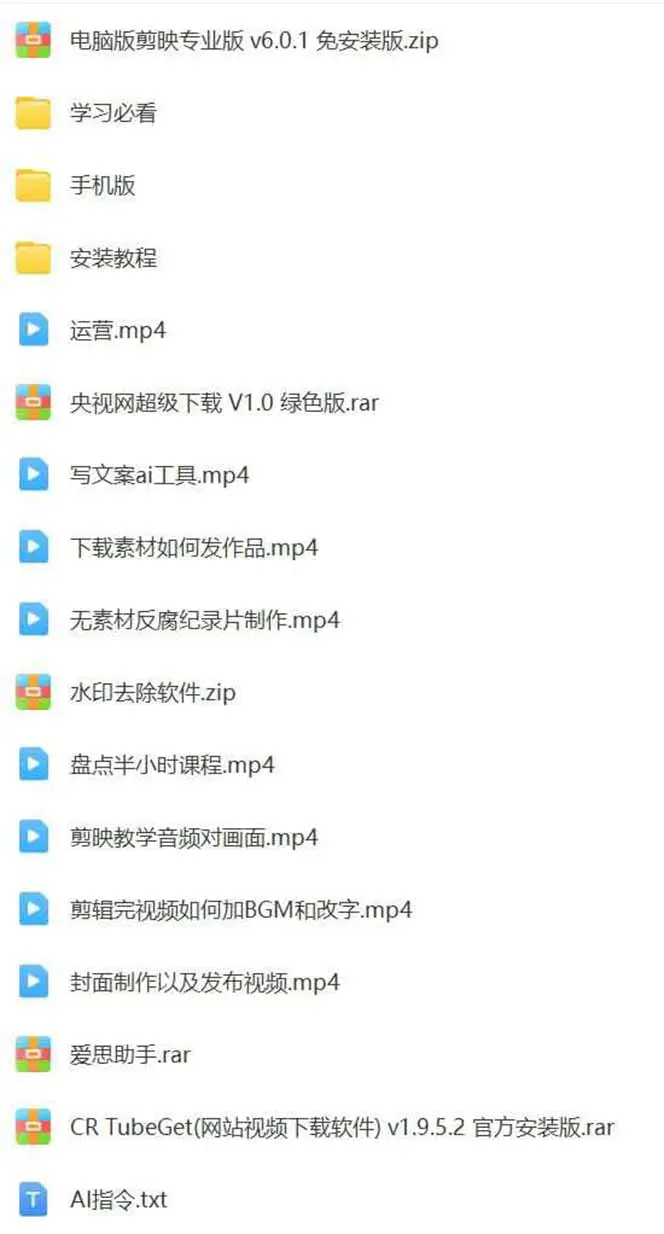
Task: Open the AI指令.txt text file
Action: [118, 1199]
